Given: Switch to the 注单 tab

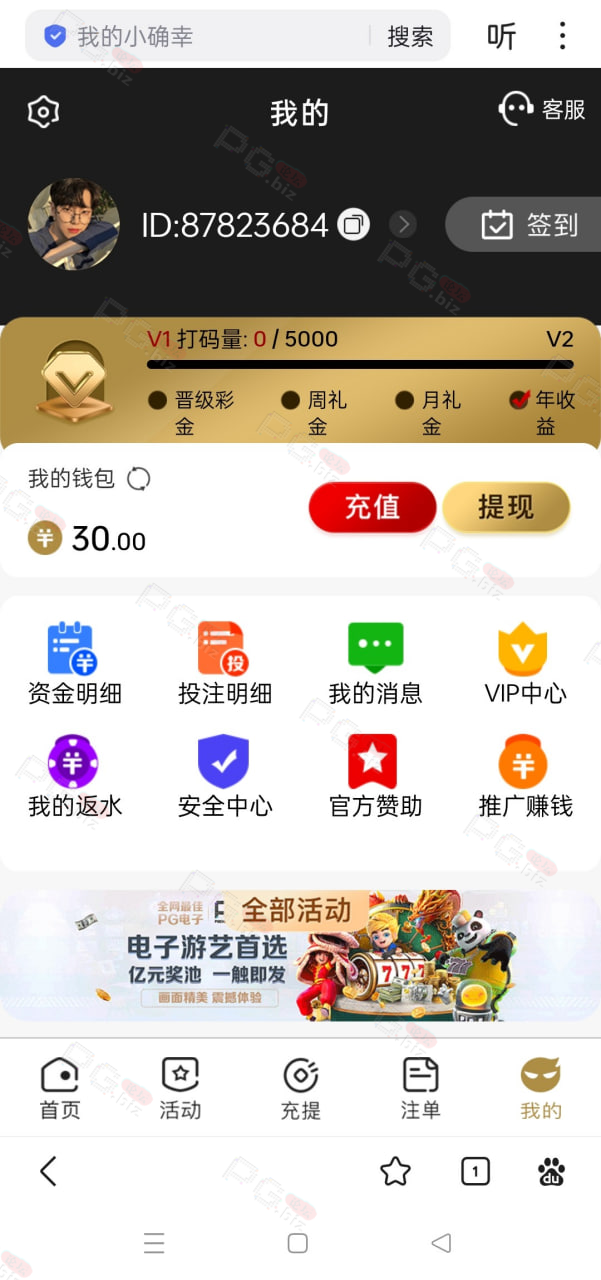Looking at the screenshot, I should coord(420,1088).
